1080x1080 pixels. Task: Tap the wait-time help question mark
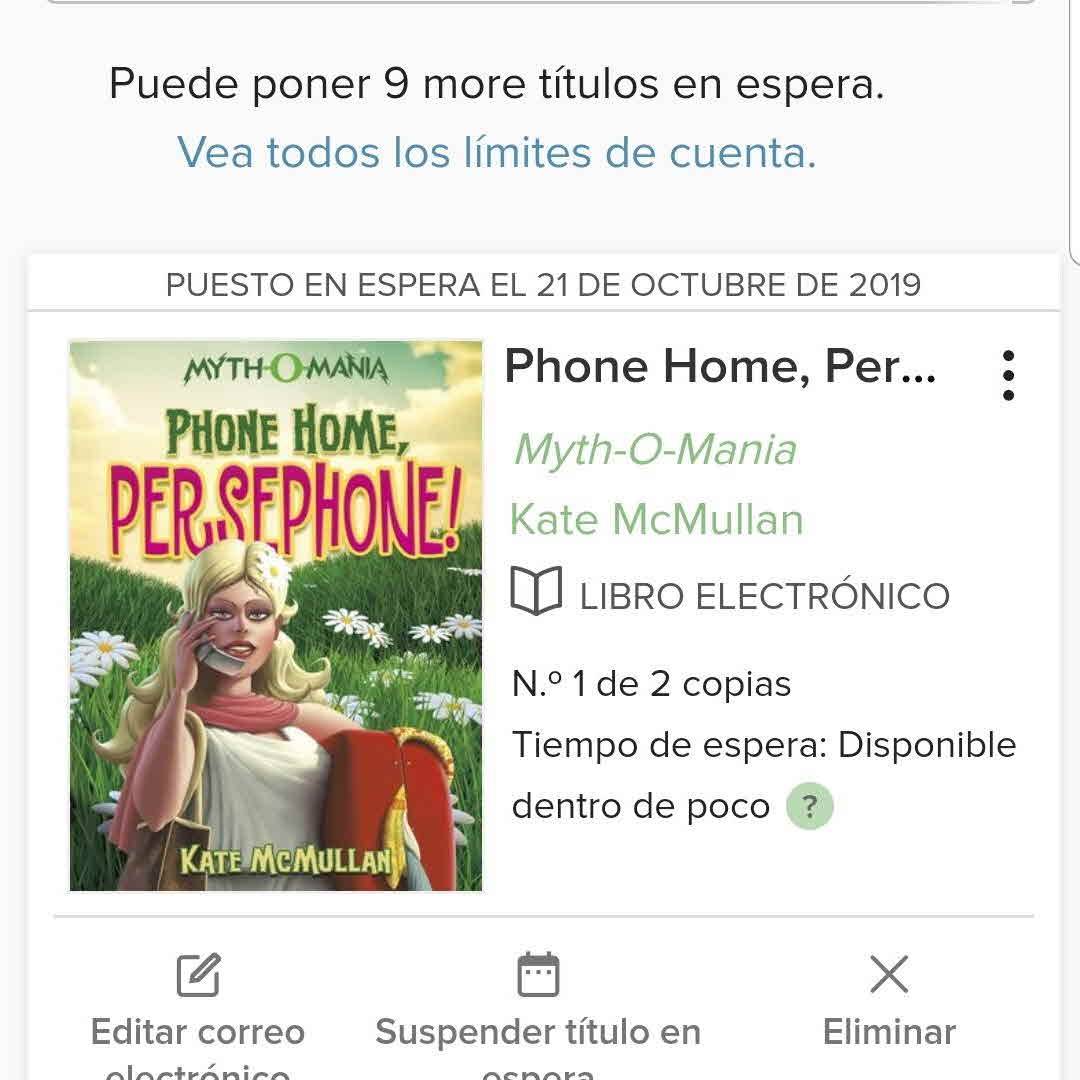click(809, 807)
